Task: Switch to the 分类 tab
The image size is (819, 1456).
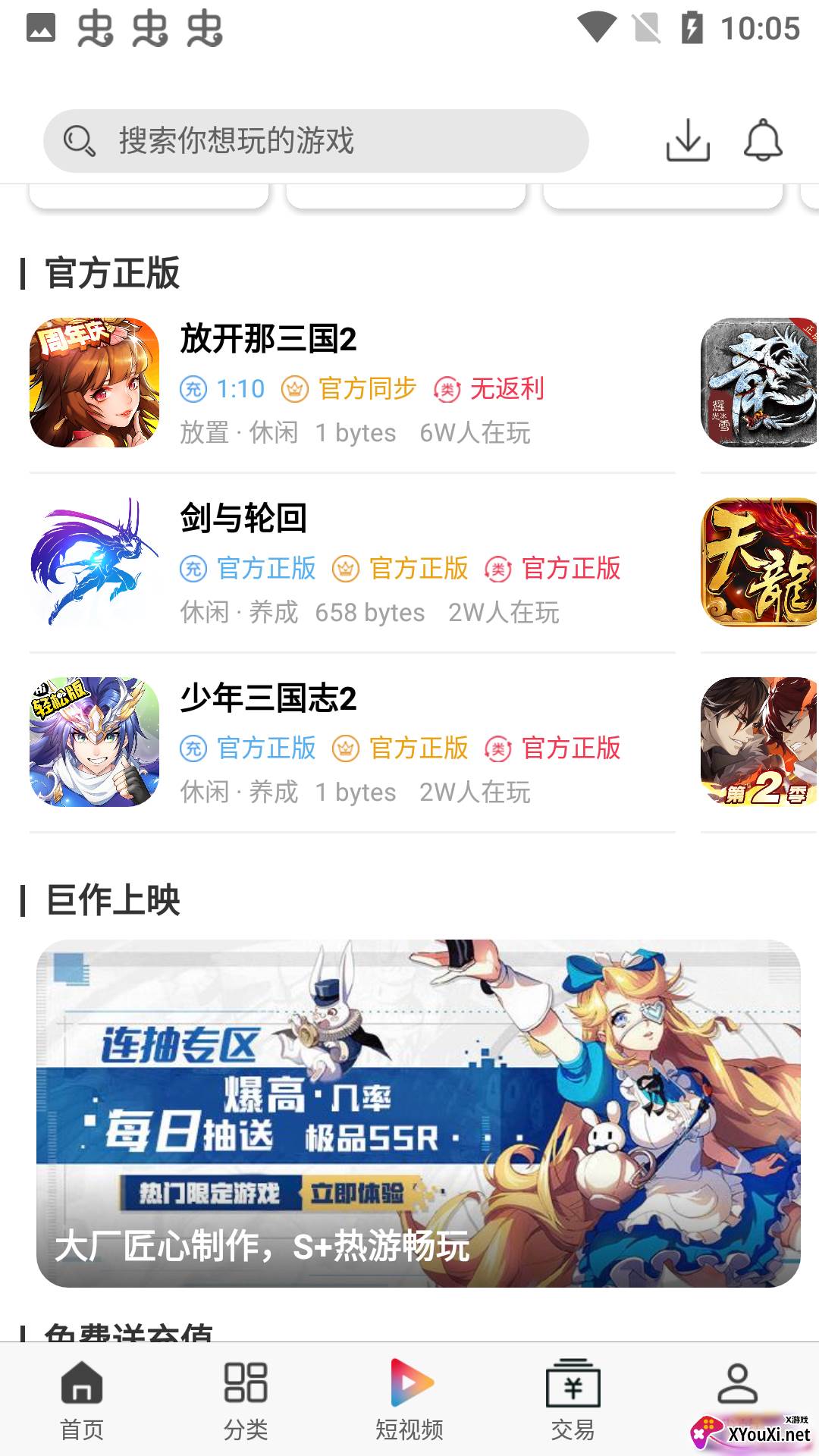Action: coord(246,1400)
